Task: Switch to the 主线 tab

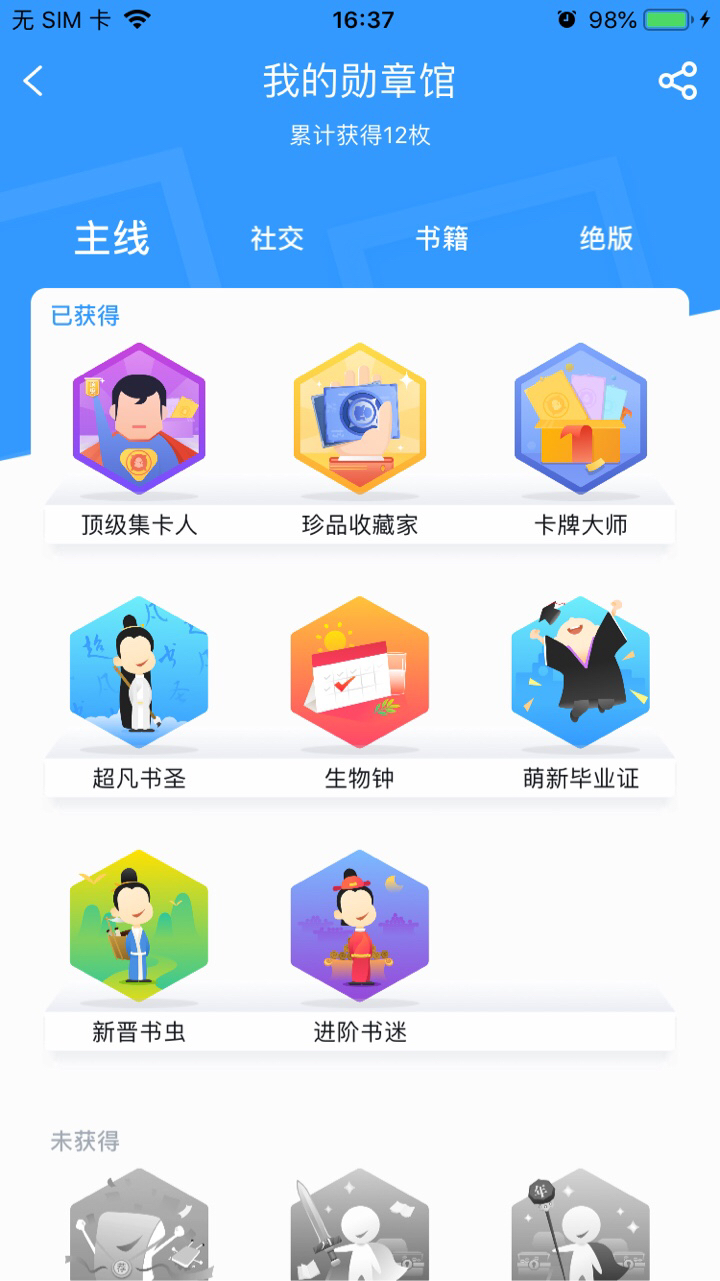Action: [x=112, y=239]
